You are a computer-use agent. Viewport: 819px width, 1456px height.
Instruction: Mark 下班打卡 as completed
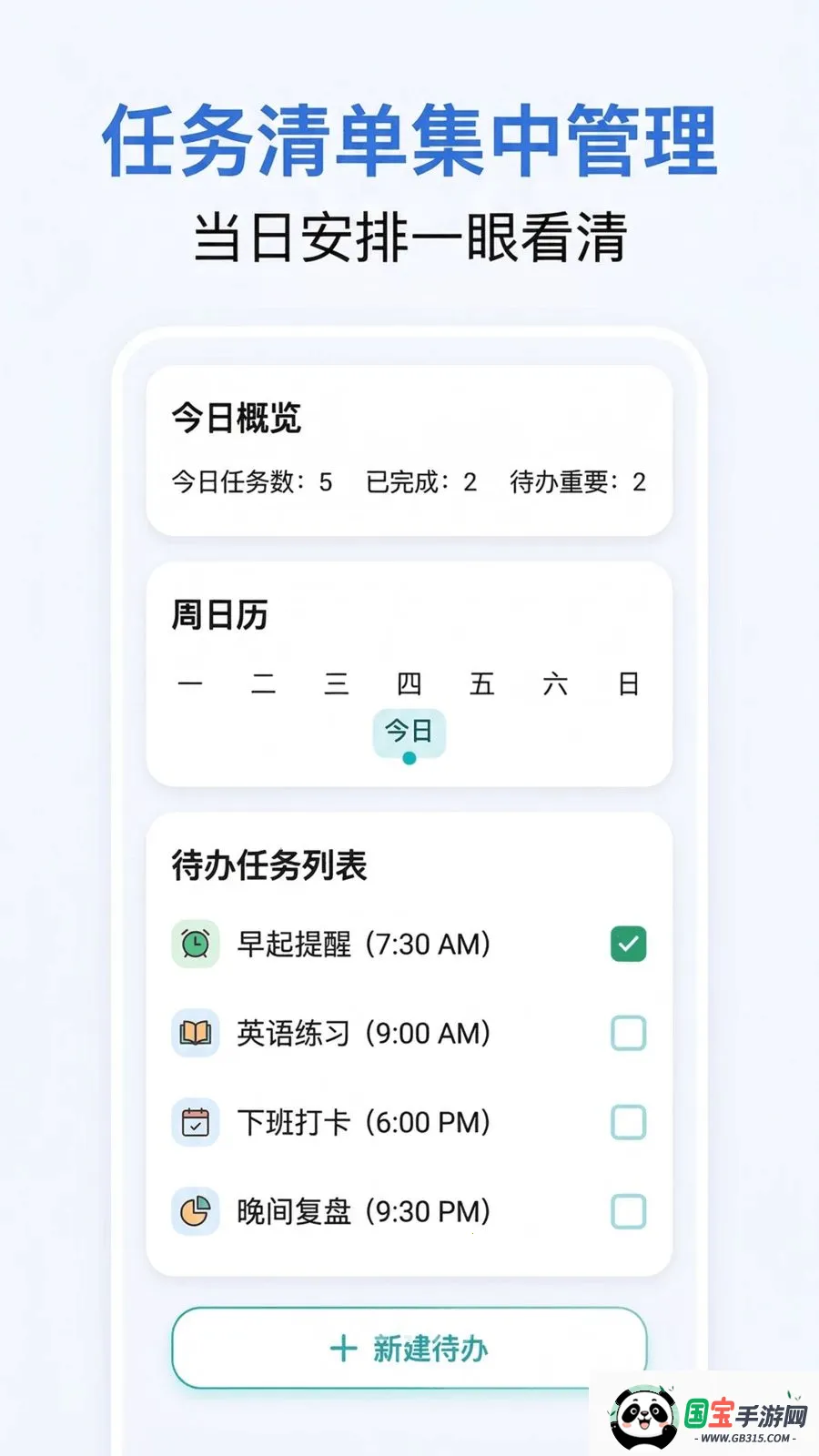pyautogui.click(x=627, y=1122)
